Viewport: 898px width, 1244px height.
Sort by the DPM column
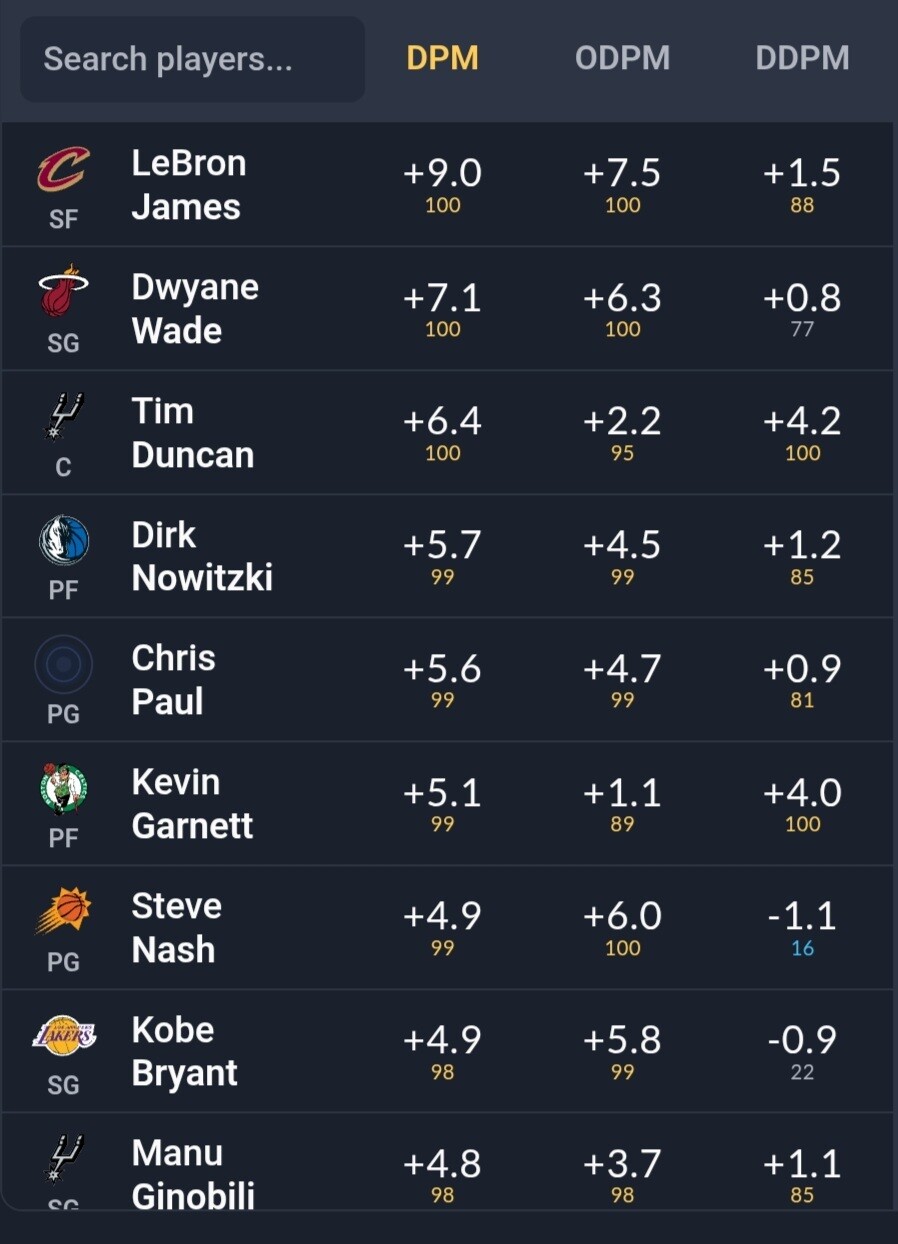(x=442, y=58)
